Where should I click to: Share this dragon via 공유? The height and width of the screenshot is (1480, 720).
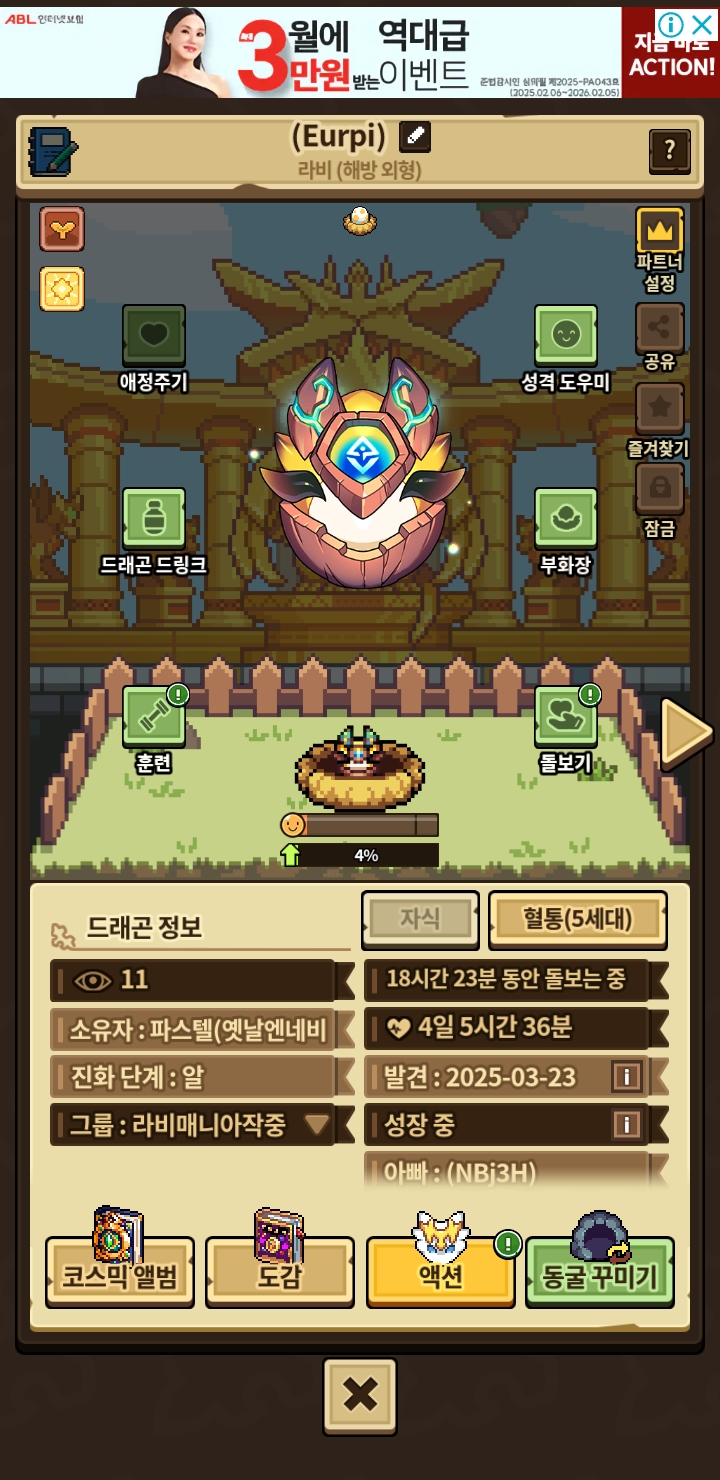click(660, 328)
